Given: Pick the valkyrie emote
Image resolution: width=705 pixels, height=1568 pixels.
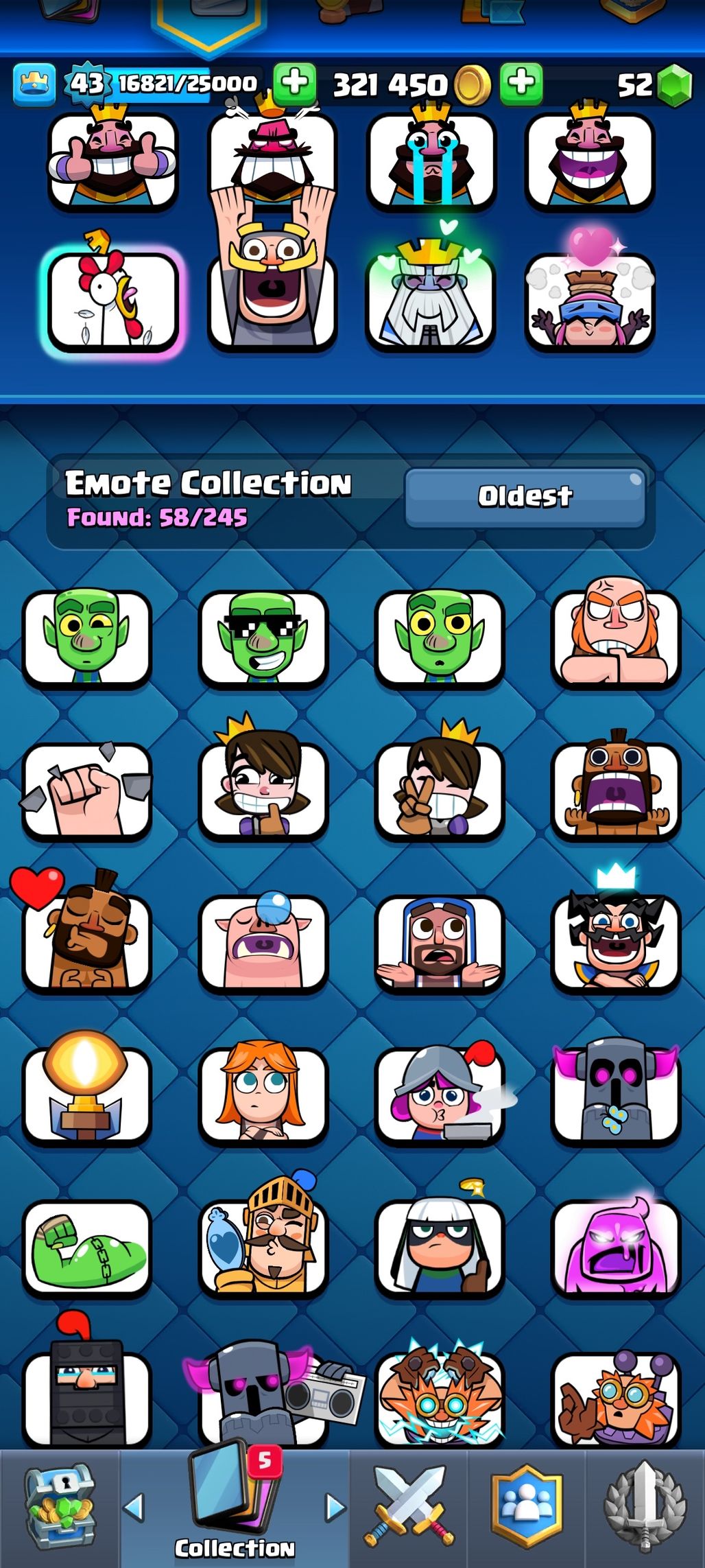Looking at the screenshot, I should click(x=263, y=1095).
